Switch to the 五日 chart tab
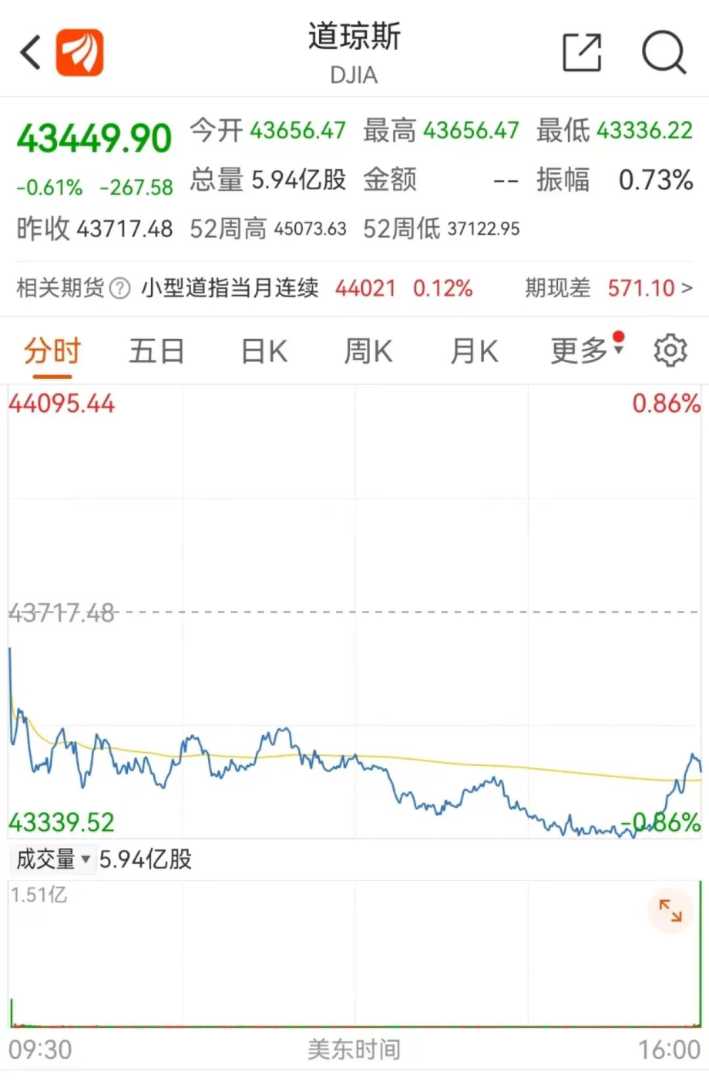709x1080 pixels. pyautogui.click(x=157, y=351)
